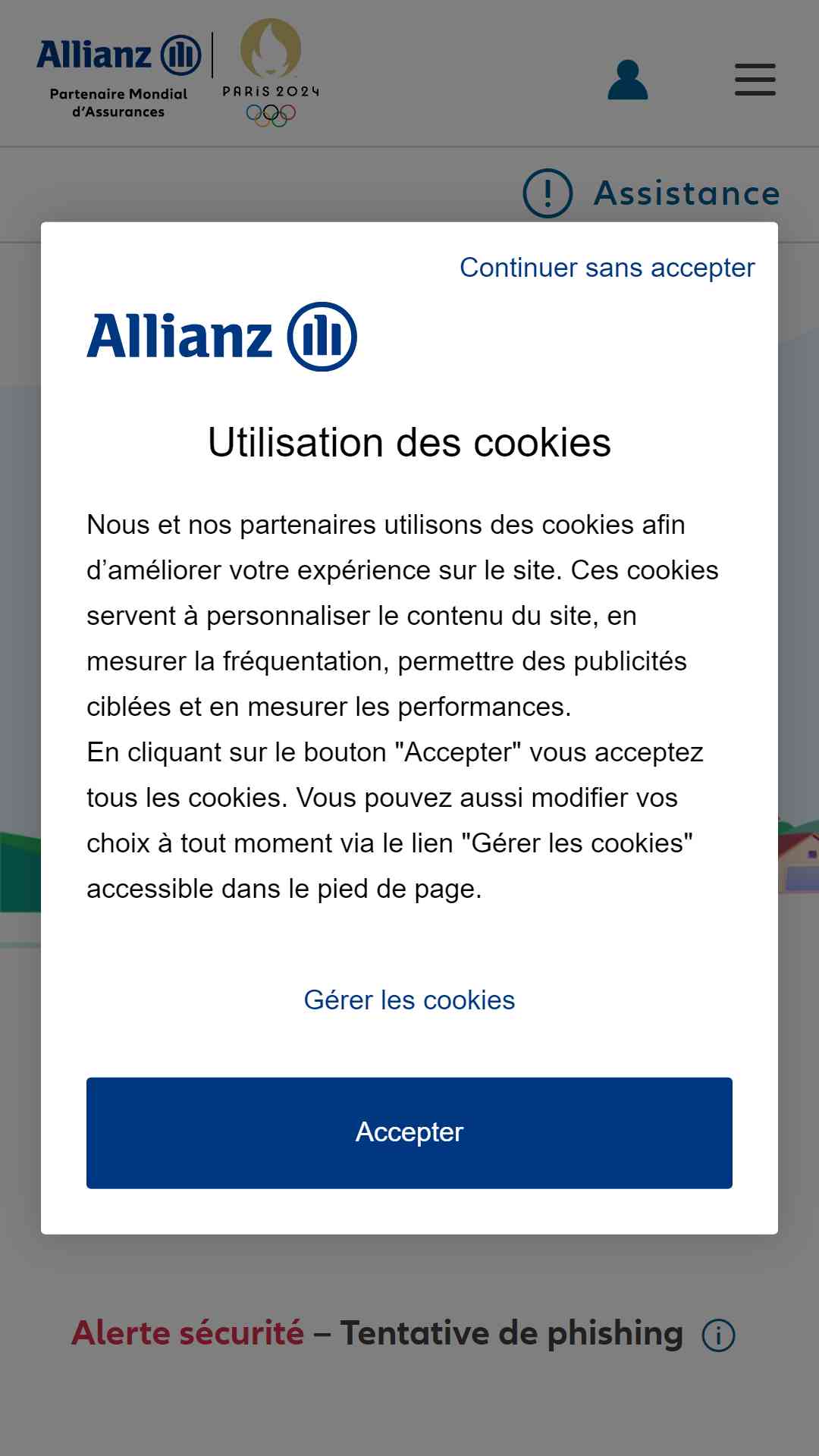Open the Assistance link
The width and height of the screenshot is (819, 1456).
[652, 193]
